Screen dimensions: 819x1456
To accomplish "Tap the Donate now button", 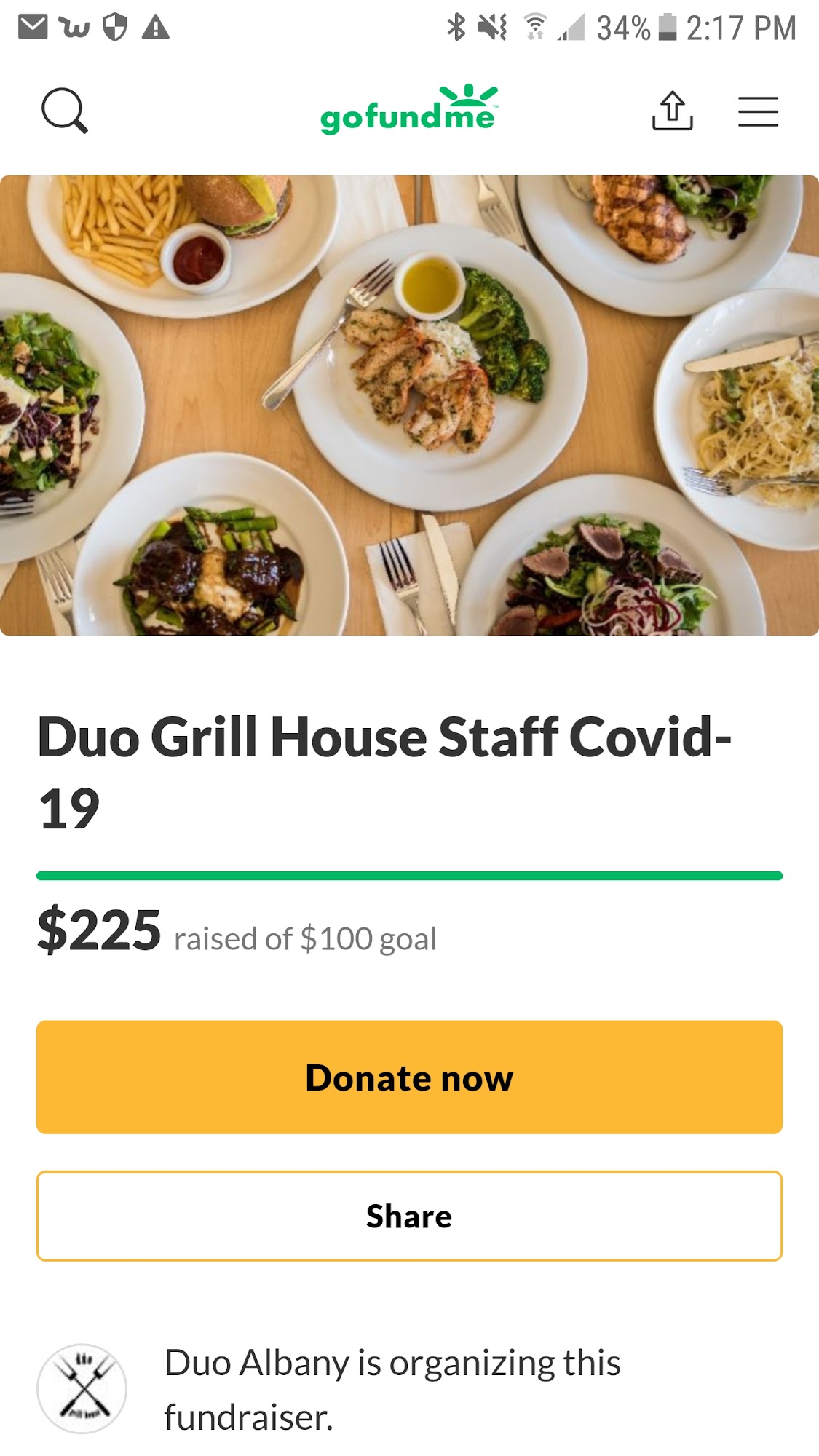I will (x=409, y=1077).
